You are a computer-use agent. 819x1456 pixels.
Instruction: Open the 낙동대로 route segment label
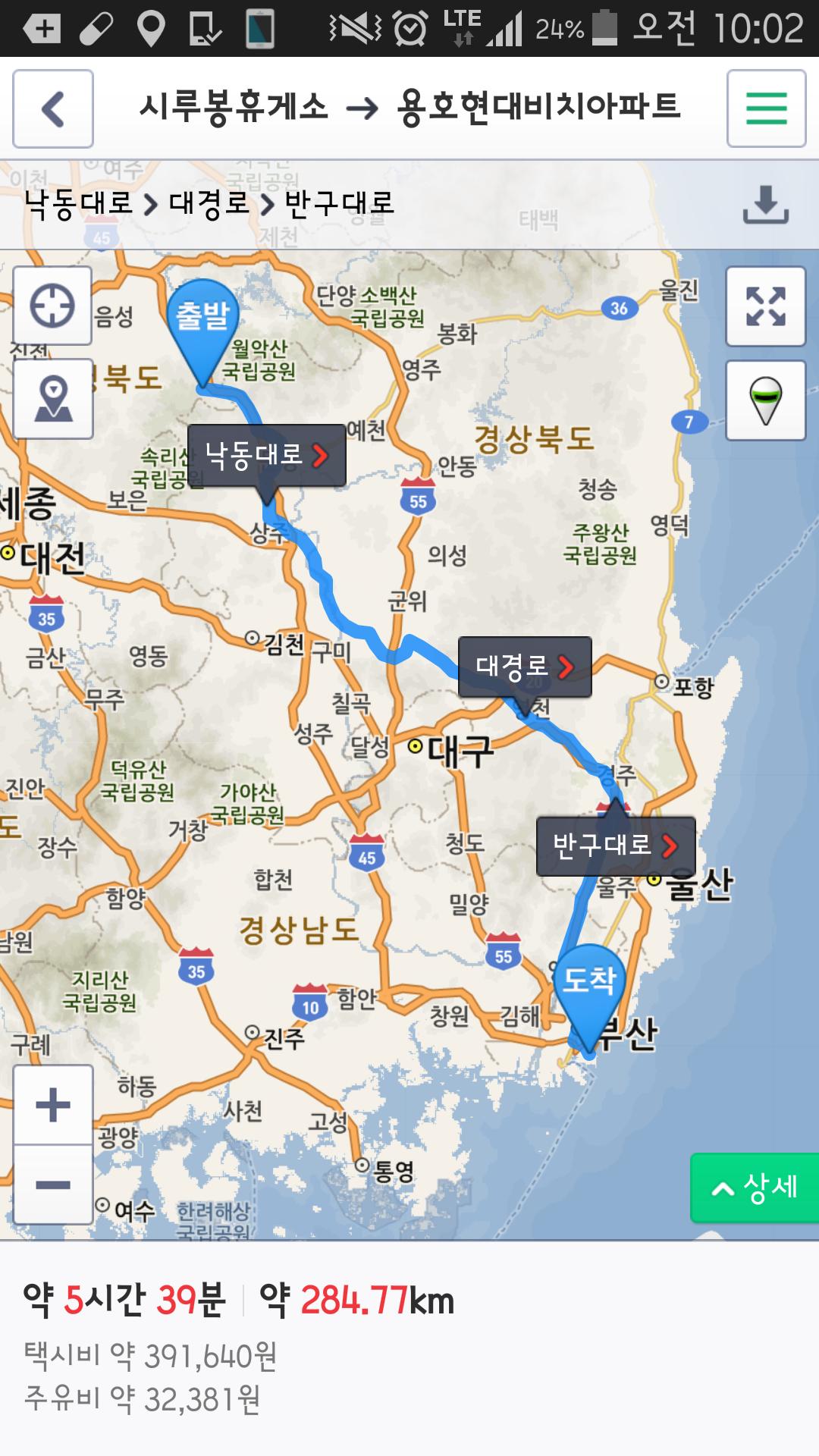(266, 455)
